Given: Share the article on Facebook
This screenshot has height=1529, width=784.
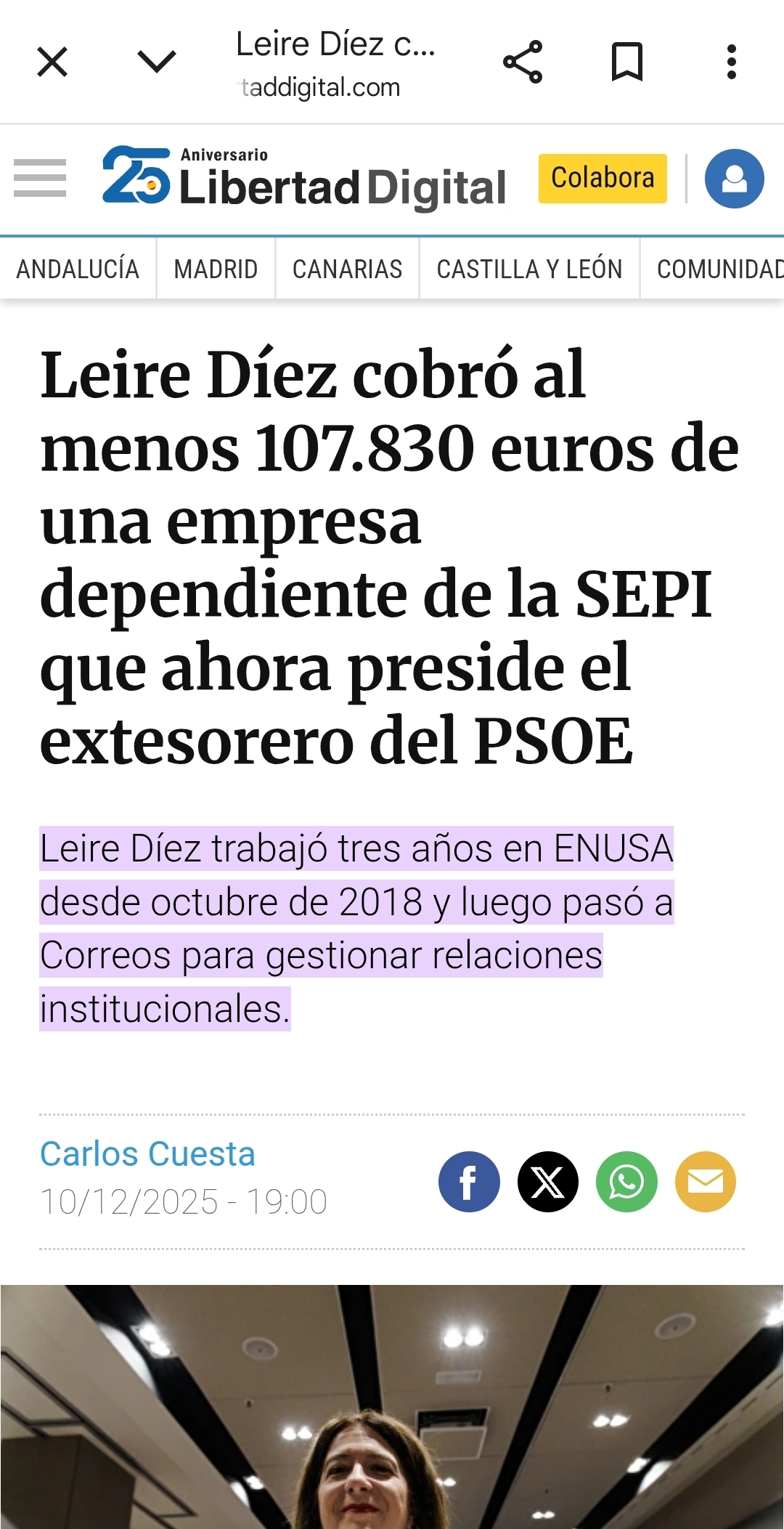Looking at the screenshot, I should click(x=469, y=1182).
